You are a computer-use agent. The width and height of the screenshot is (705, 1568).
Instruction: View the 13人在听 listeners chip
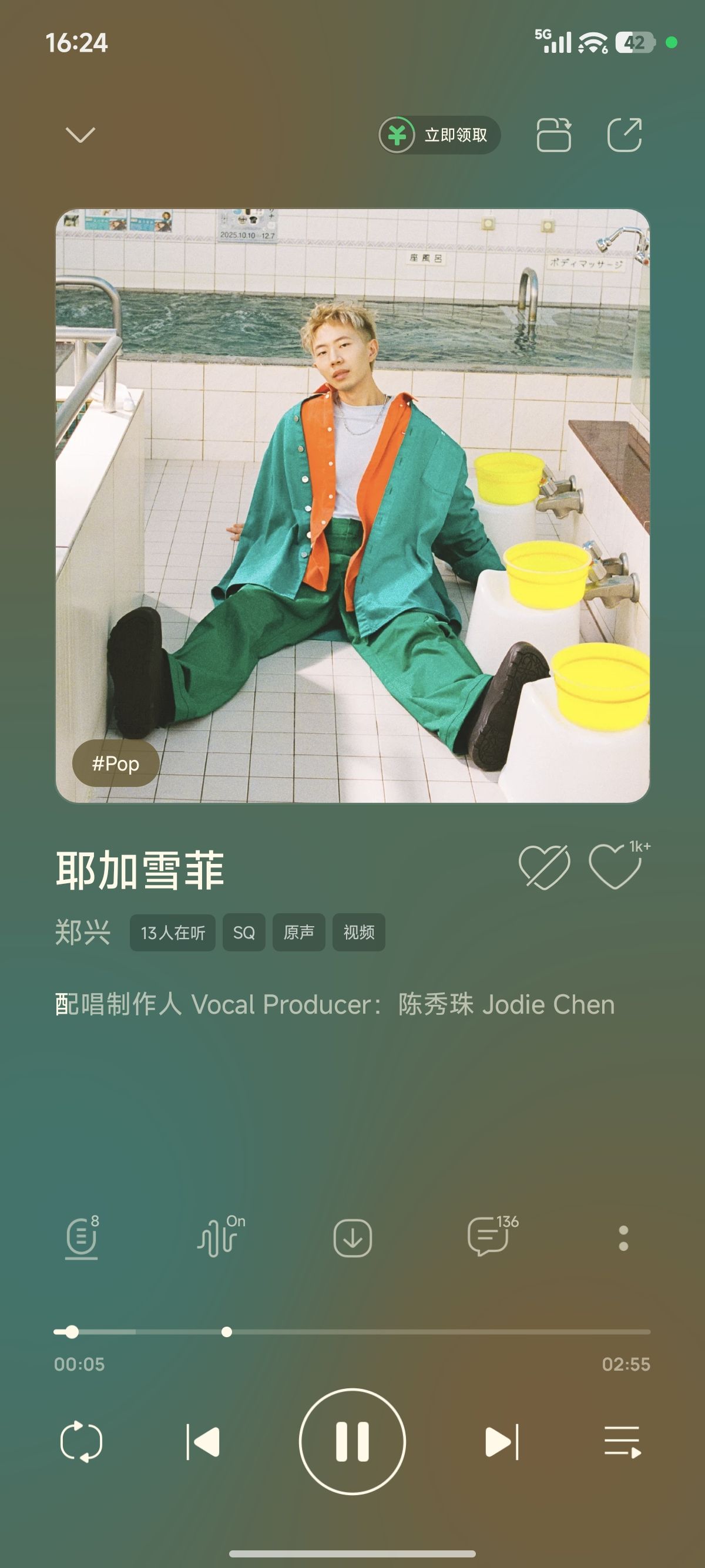coord(173,933)
